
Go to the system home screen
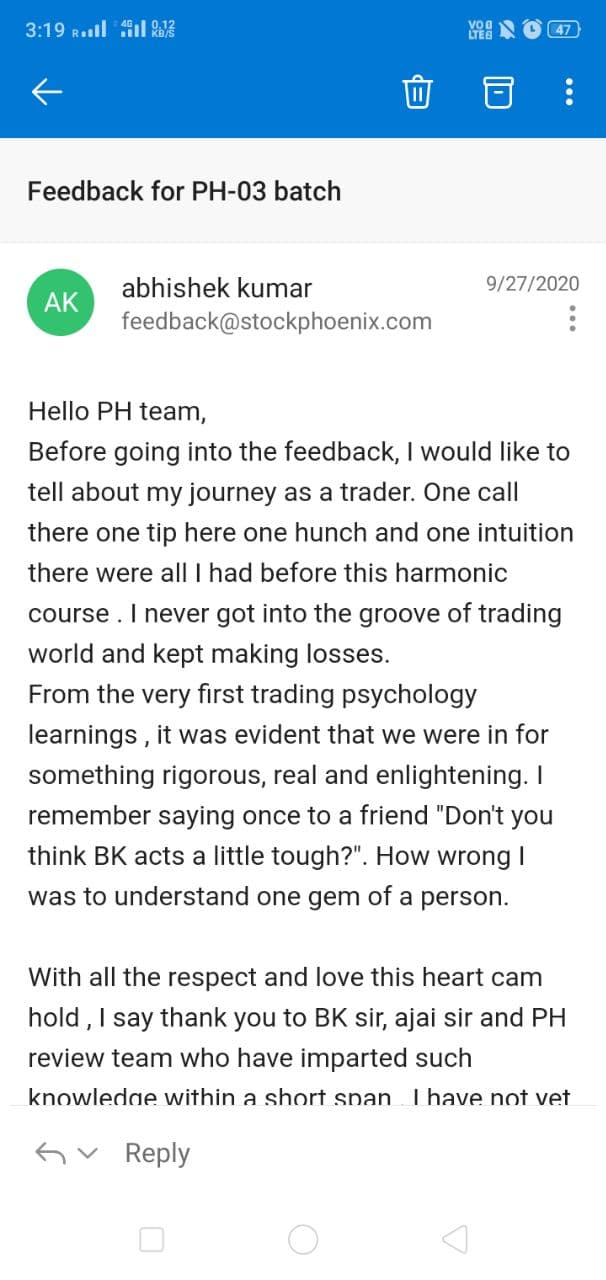point(303,1240)
